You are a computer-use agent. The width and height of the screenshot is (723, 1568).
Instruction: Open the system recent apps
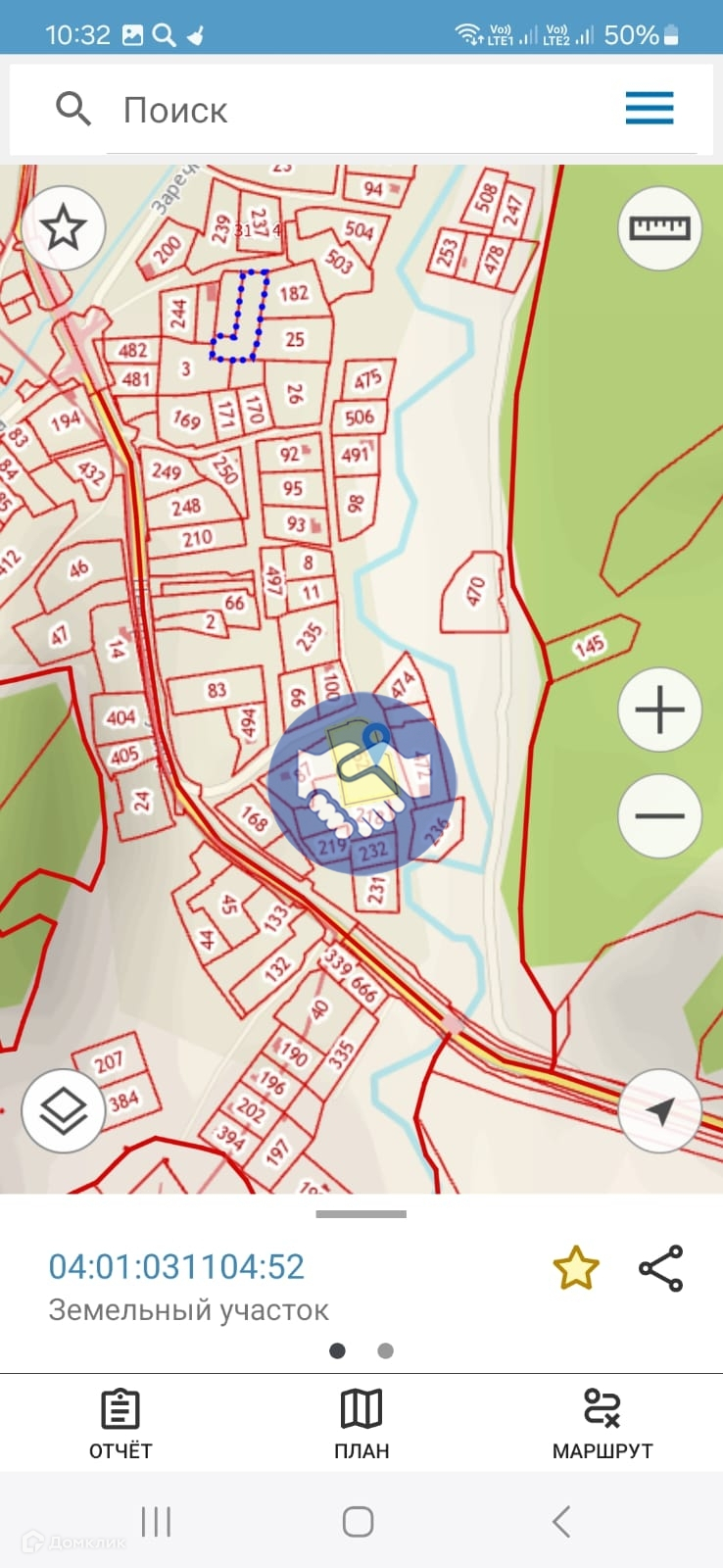[x=157, y=1522]
